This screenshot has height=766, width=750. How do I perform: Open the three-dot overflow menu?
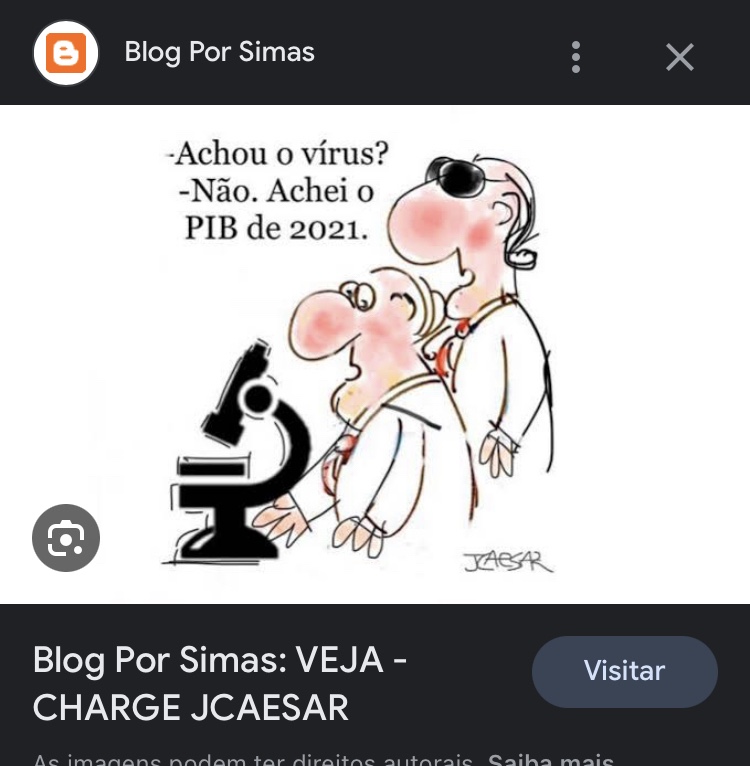[x=575, y=57]
